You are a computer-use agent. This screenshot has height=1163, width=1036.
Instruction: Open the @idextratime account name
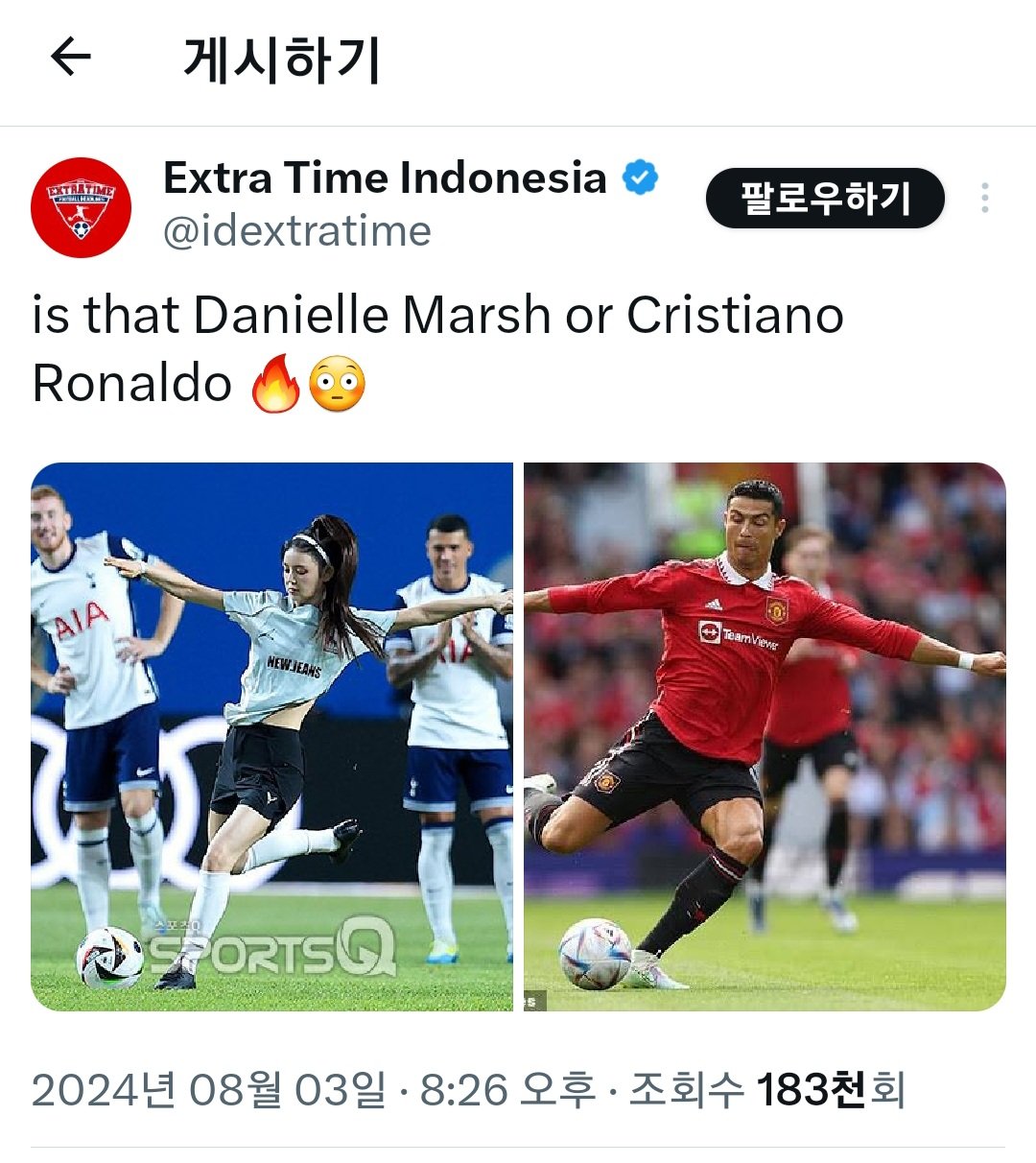click(x=297, y=231)
